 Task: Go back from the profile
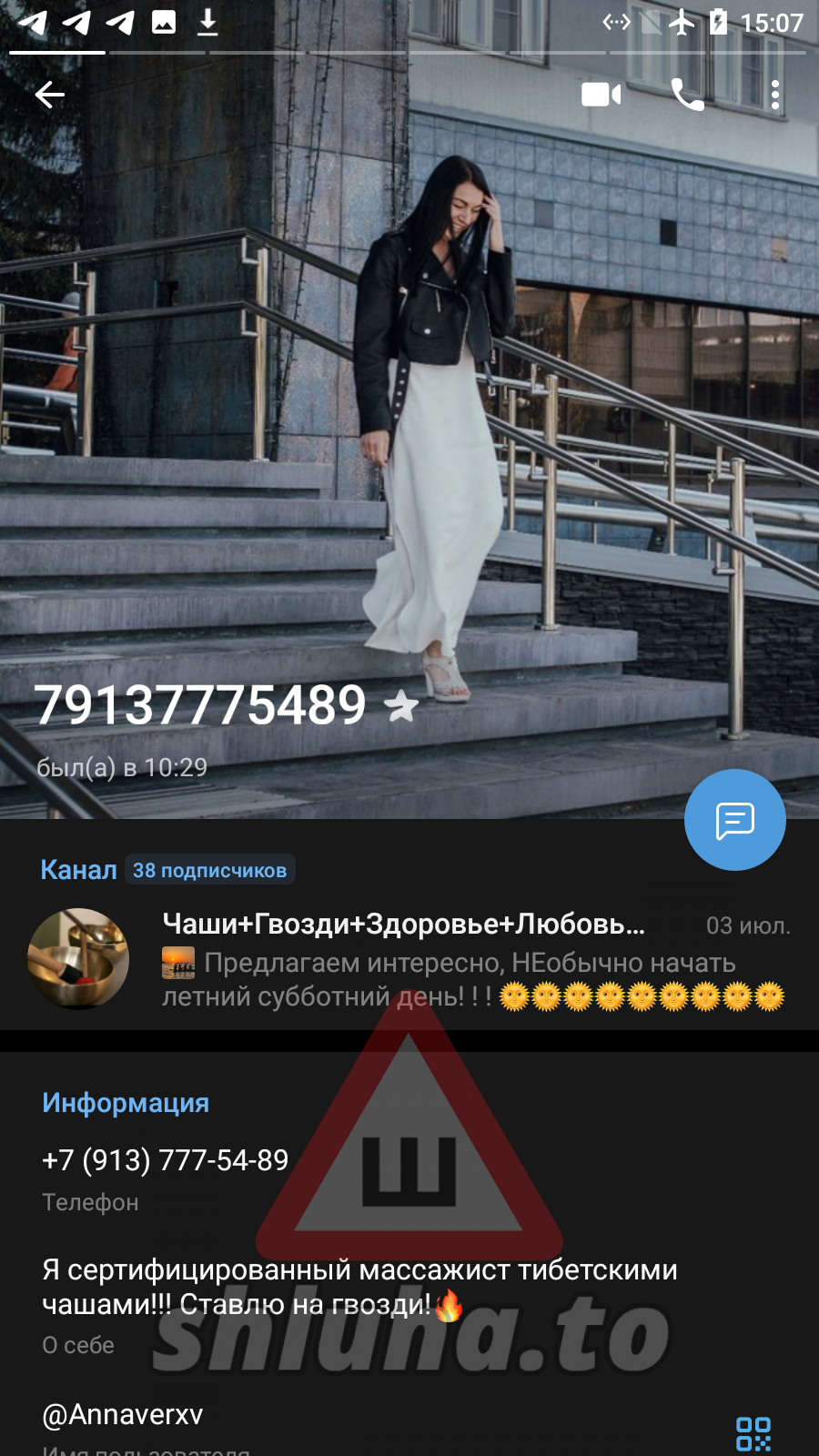pos(50,95)
